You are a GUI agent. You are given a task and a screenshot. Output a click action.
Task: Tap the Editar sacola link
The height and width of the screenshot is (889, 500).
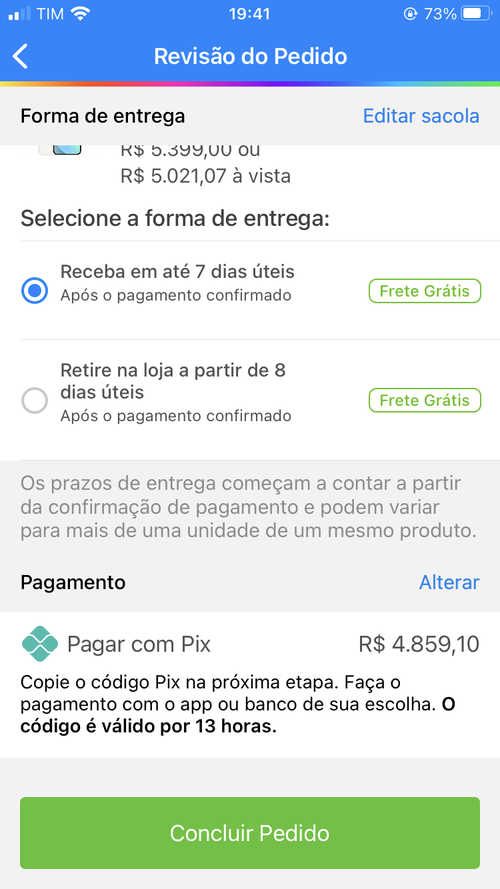tap(421, 116)
